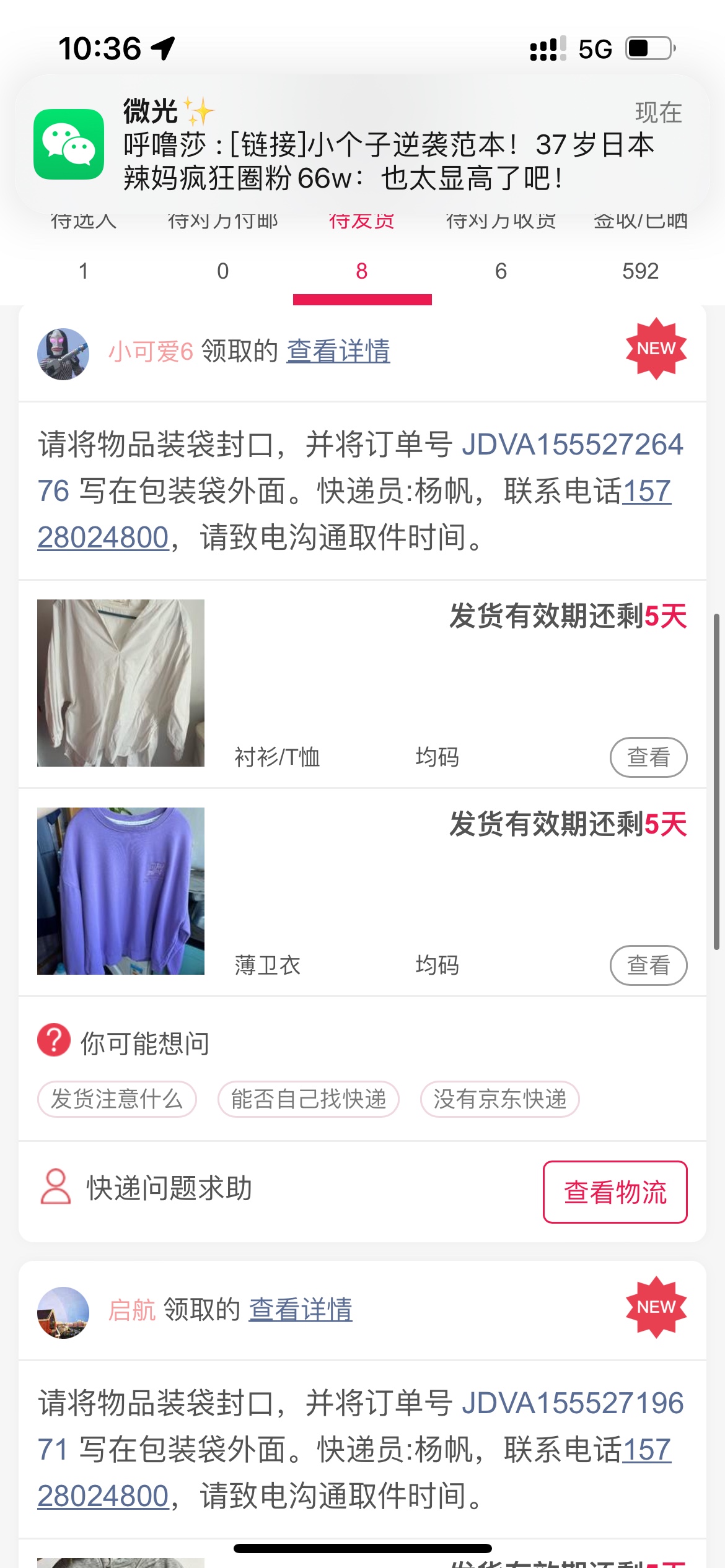Switch to the tab with count 6
The height and width of the screenshot is (1568, 725).
[501, 270]
